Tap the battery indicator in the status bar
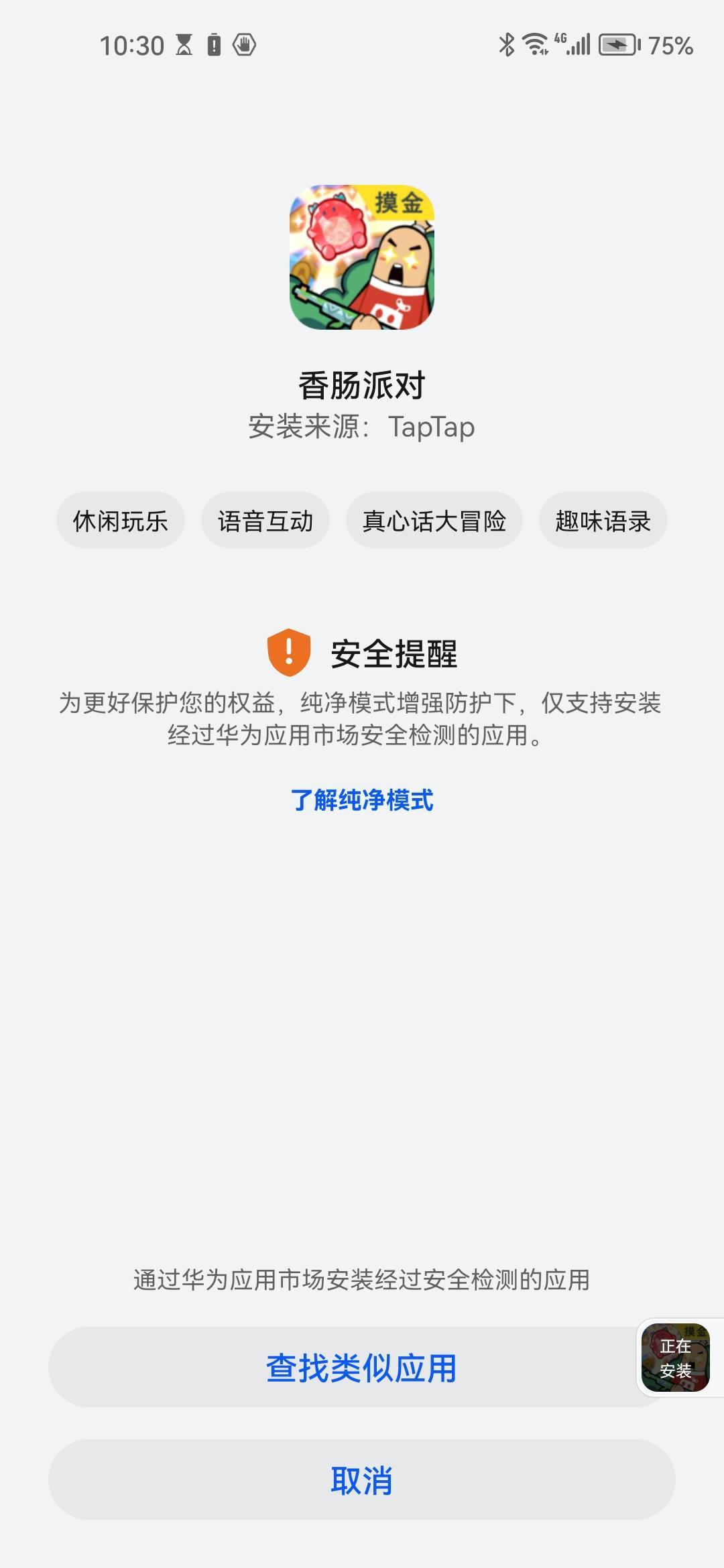This screenshot has width=724, height=1568. click(x=617, y=44)
